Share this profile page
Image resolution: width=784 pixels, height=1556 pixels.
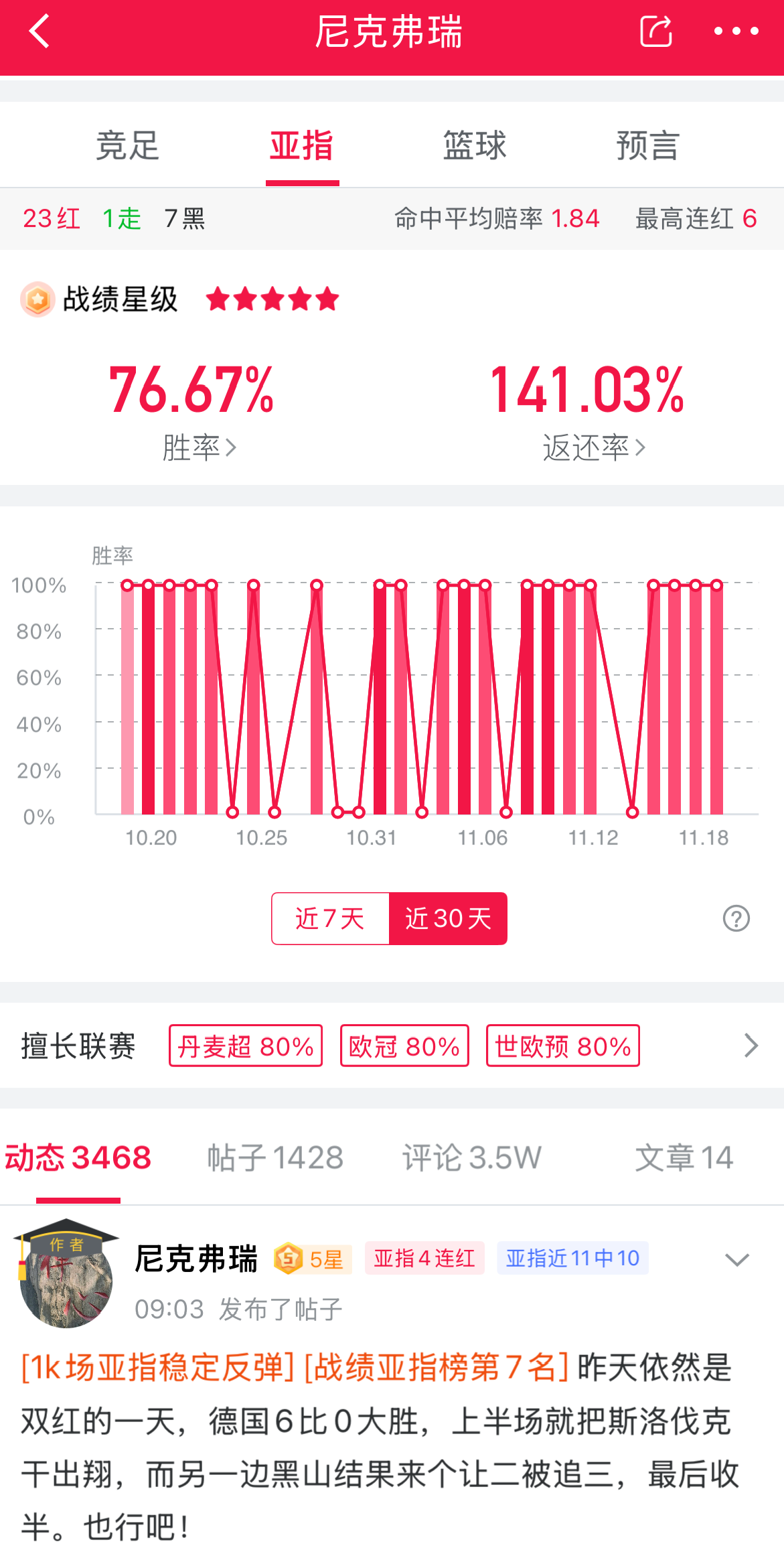655,31
